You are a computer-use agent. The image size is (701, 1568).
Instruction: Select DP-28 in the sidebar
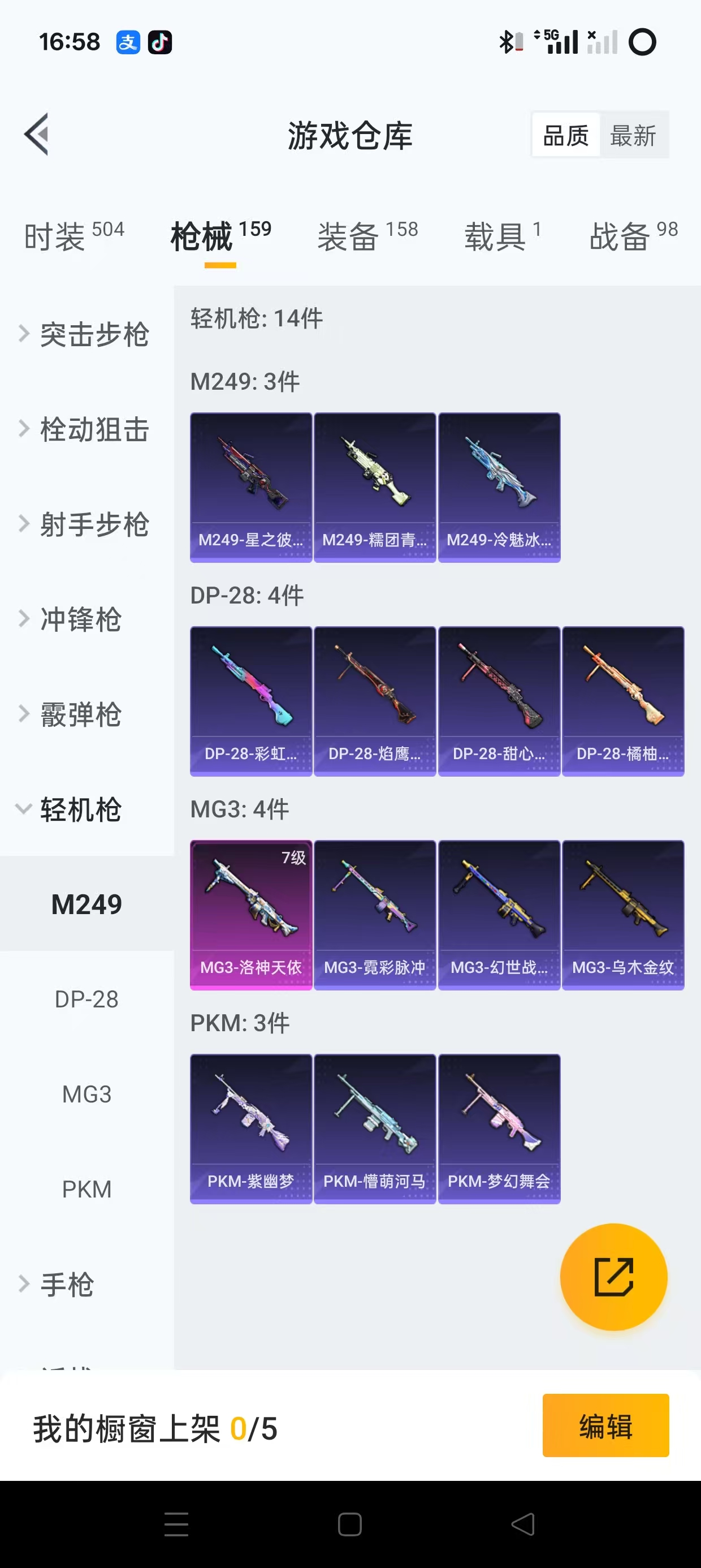[86, 999]
